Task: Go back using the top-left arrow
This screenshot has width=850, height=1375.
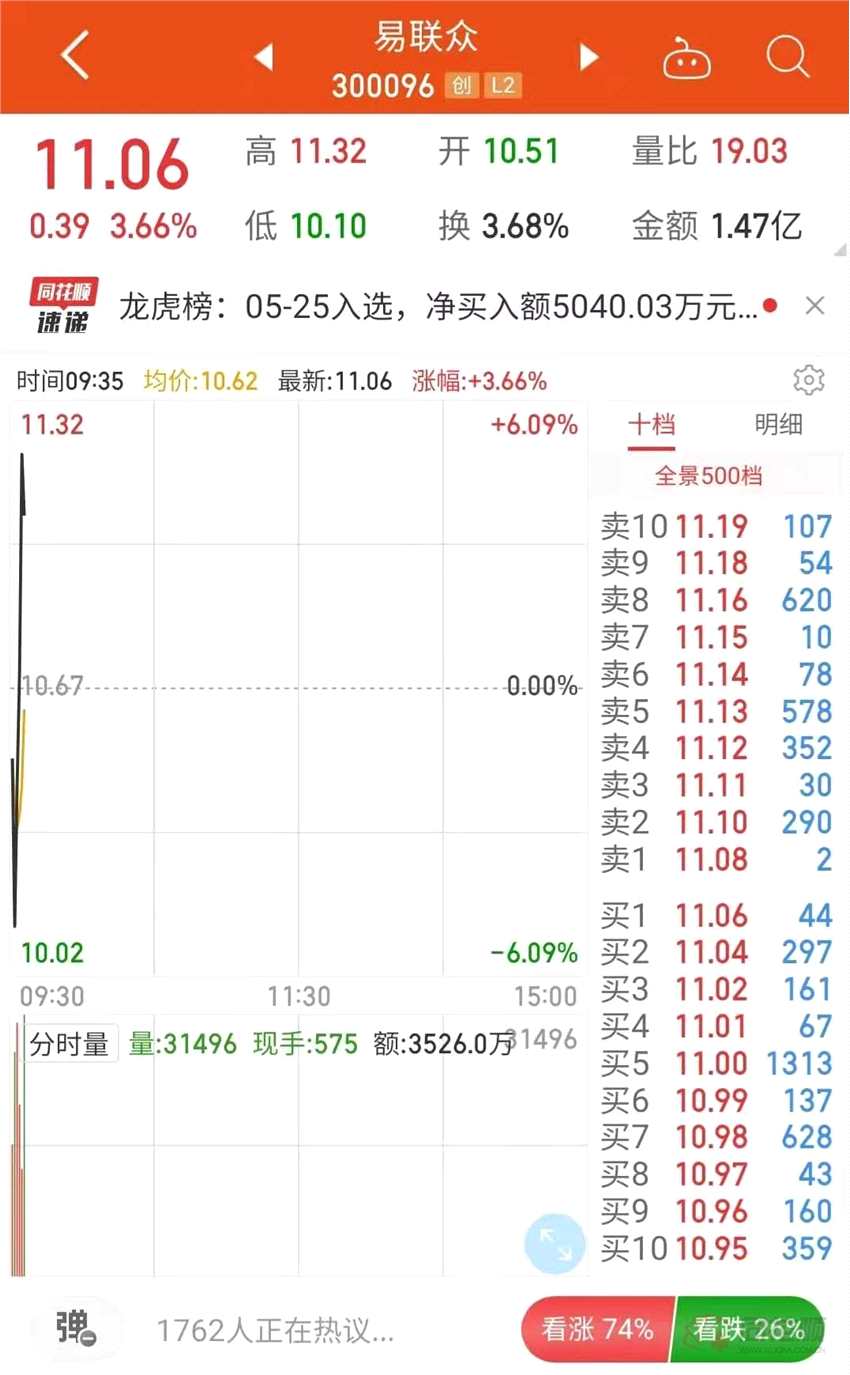Action: pyautogui.click(x=75, y=57)
